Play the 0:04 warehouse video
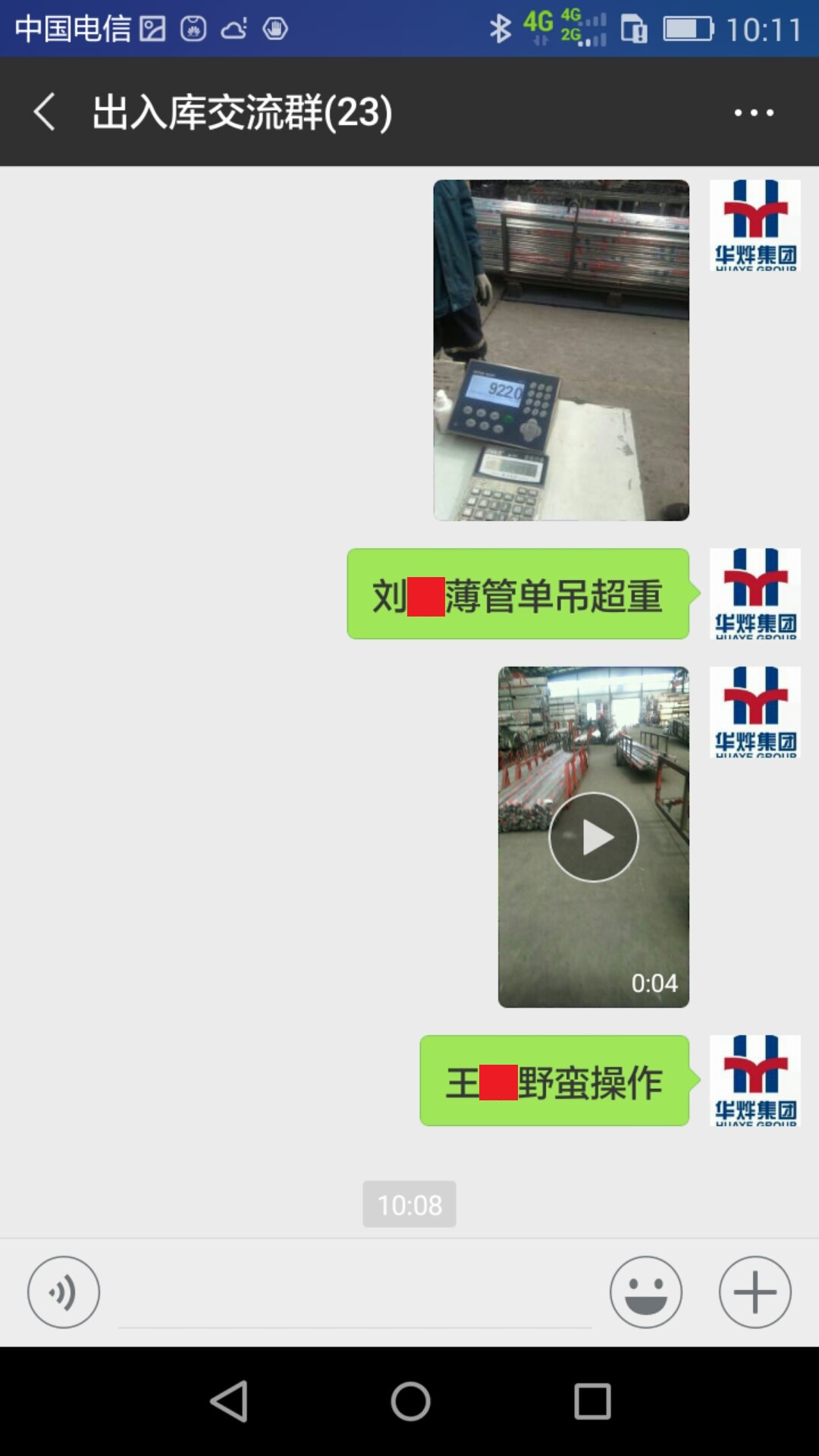The height and width of the screenshot is (1456, 819). pyautogui.click(x=593, y=837)
